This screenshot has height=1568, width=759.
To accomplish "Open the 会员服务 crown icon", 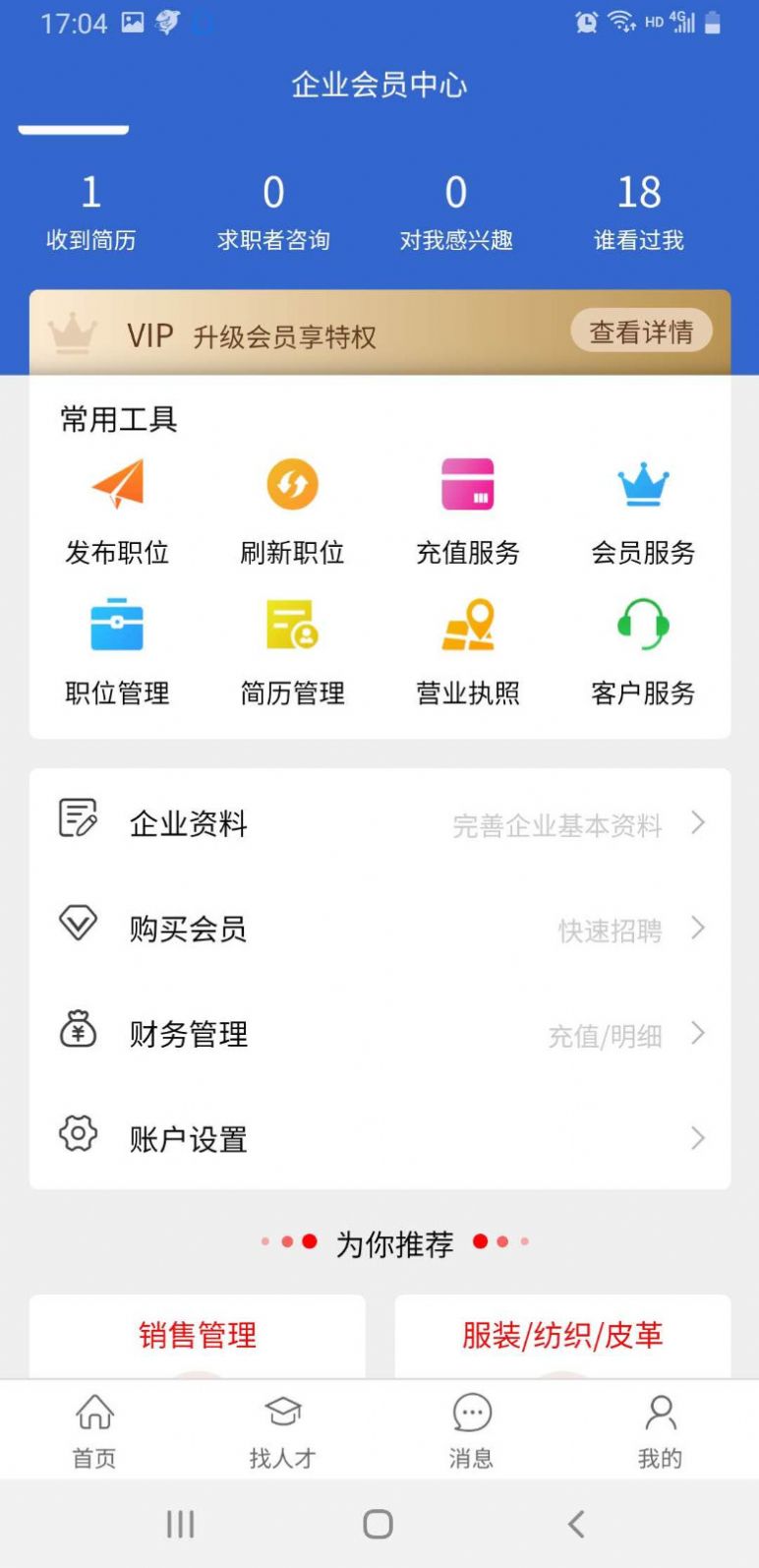I will pyautogui.click(x=641, y=484).
